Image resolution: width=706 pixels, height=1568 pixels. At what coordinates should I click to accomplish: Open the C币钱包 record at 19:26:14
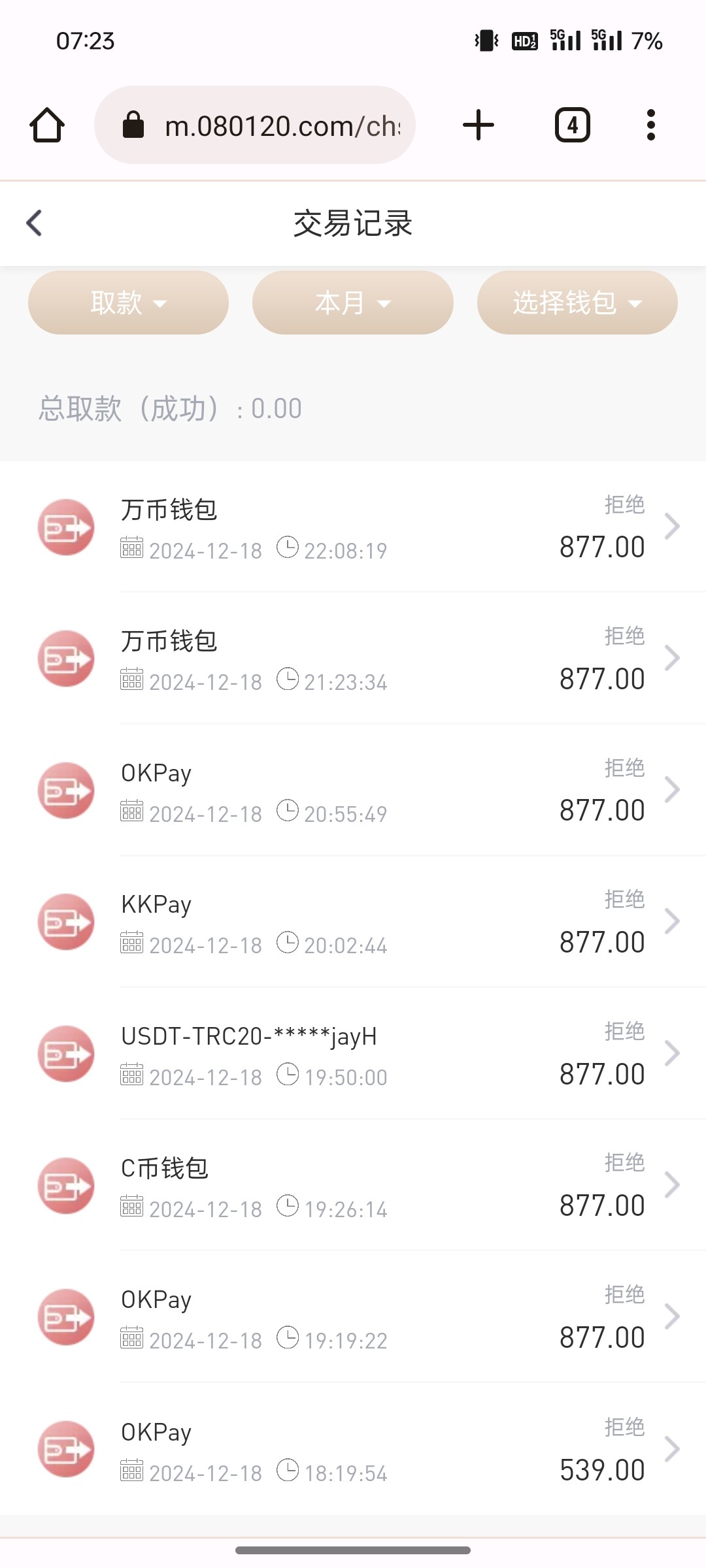coord(353,1185)
